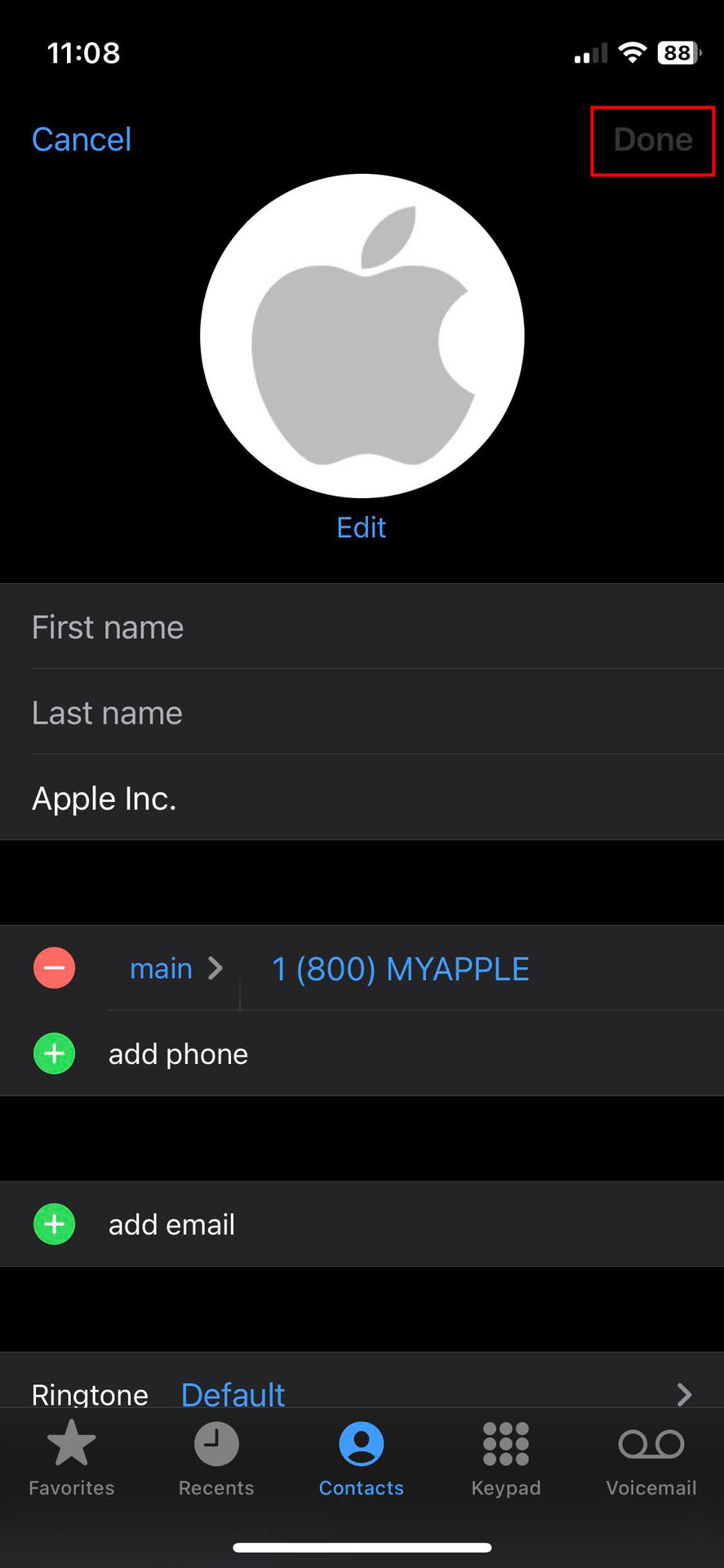Open the Apple logo contact photo

tap(362, 336)
